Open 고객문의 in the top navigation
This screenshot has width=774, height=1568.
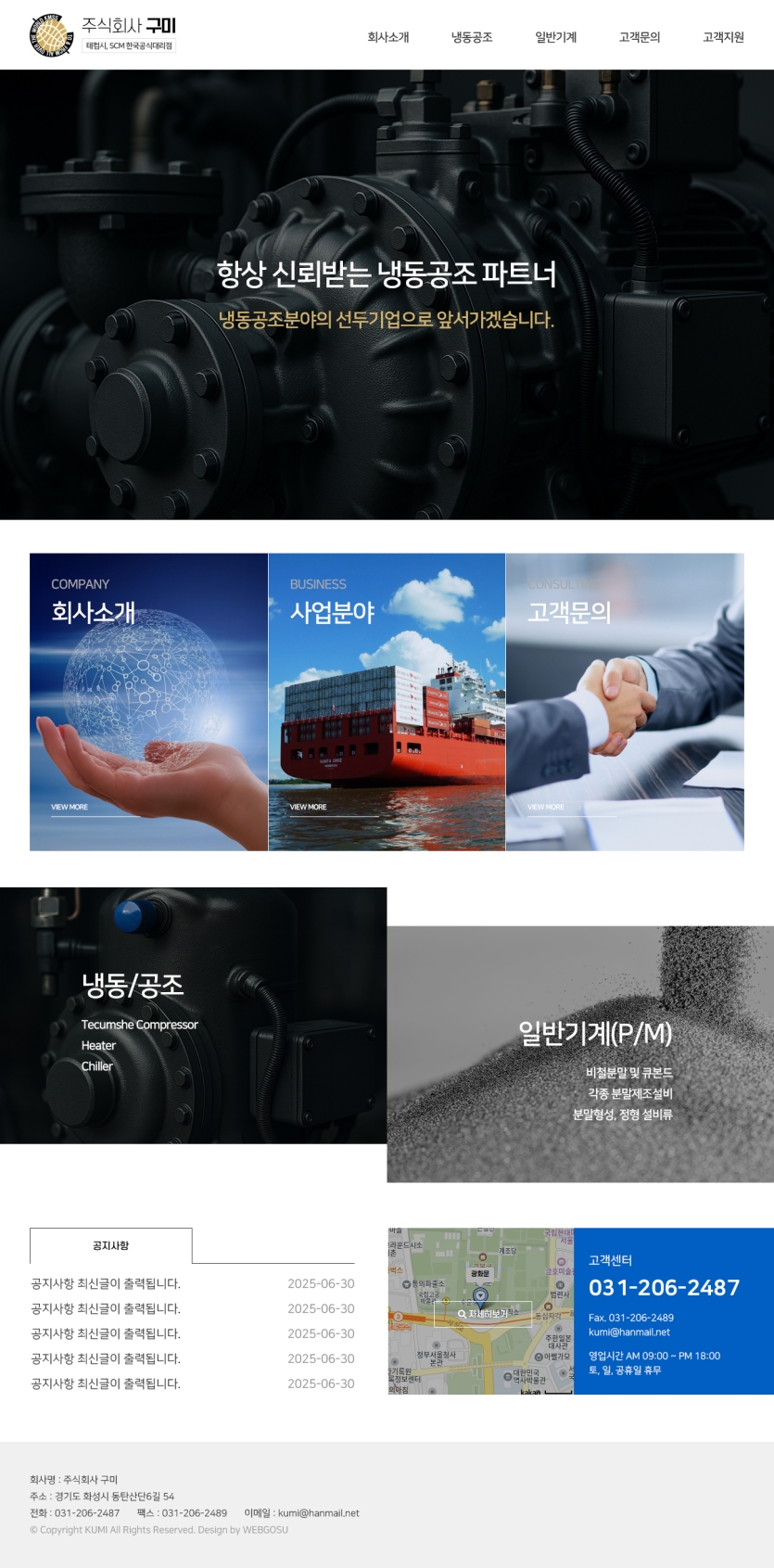(x=639, y=37)
